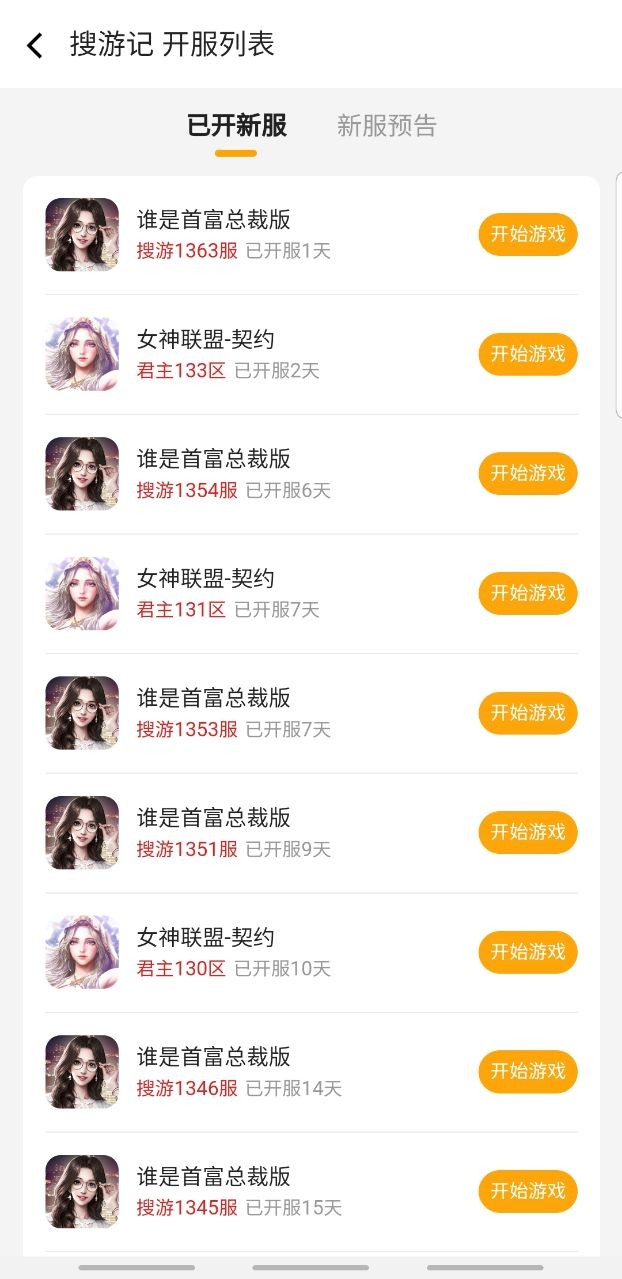
Task: Launch the 搜游1346服 server game
Action: click(x=528, y=1071)
